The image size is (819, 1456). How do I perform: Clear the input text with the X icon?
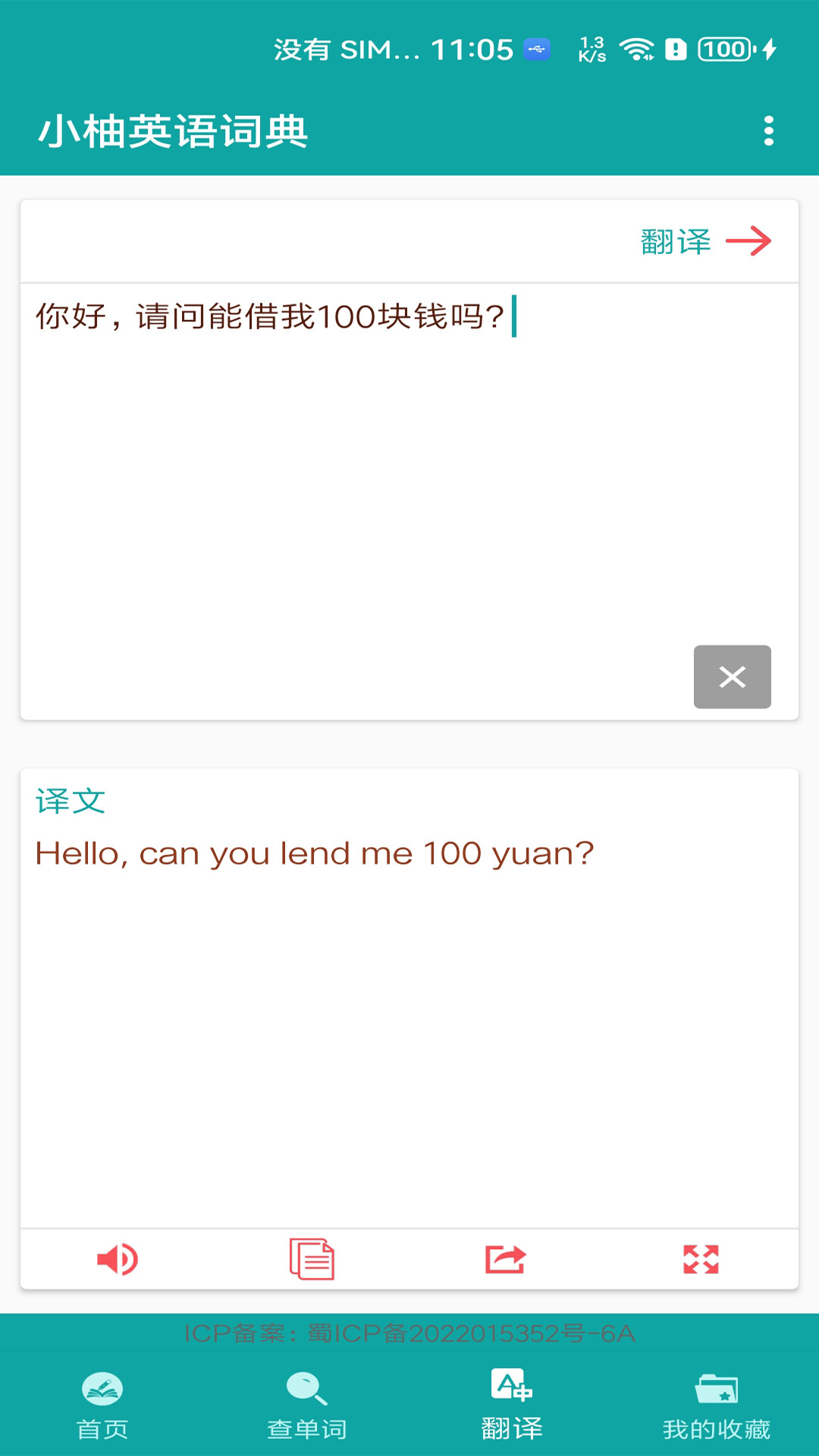(x=732, y=676)
